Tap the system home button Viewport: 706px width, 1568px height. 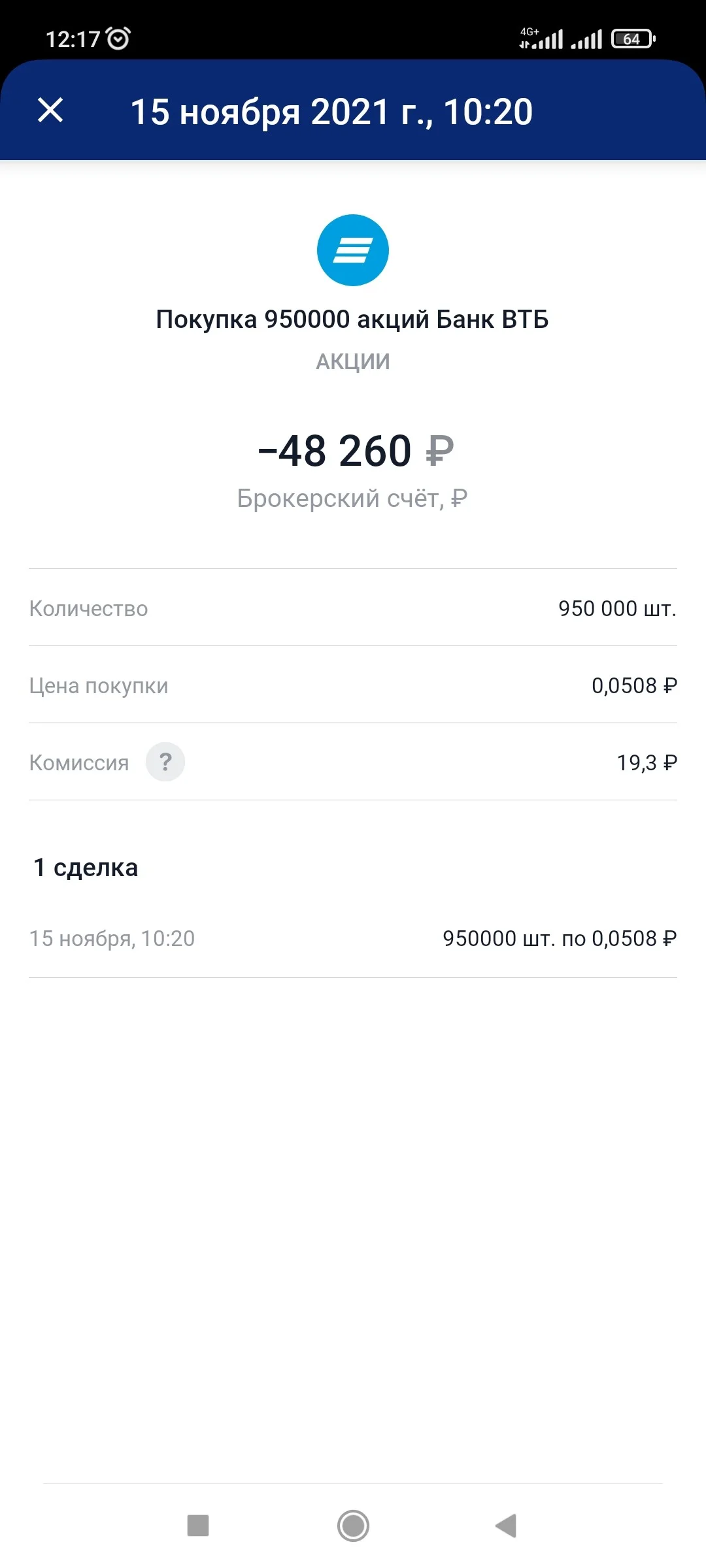pos(353,1526)
